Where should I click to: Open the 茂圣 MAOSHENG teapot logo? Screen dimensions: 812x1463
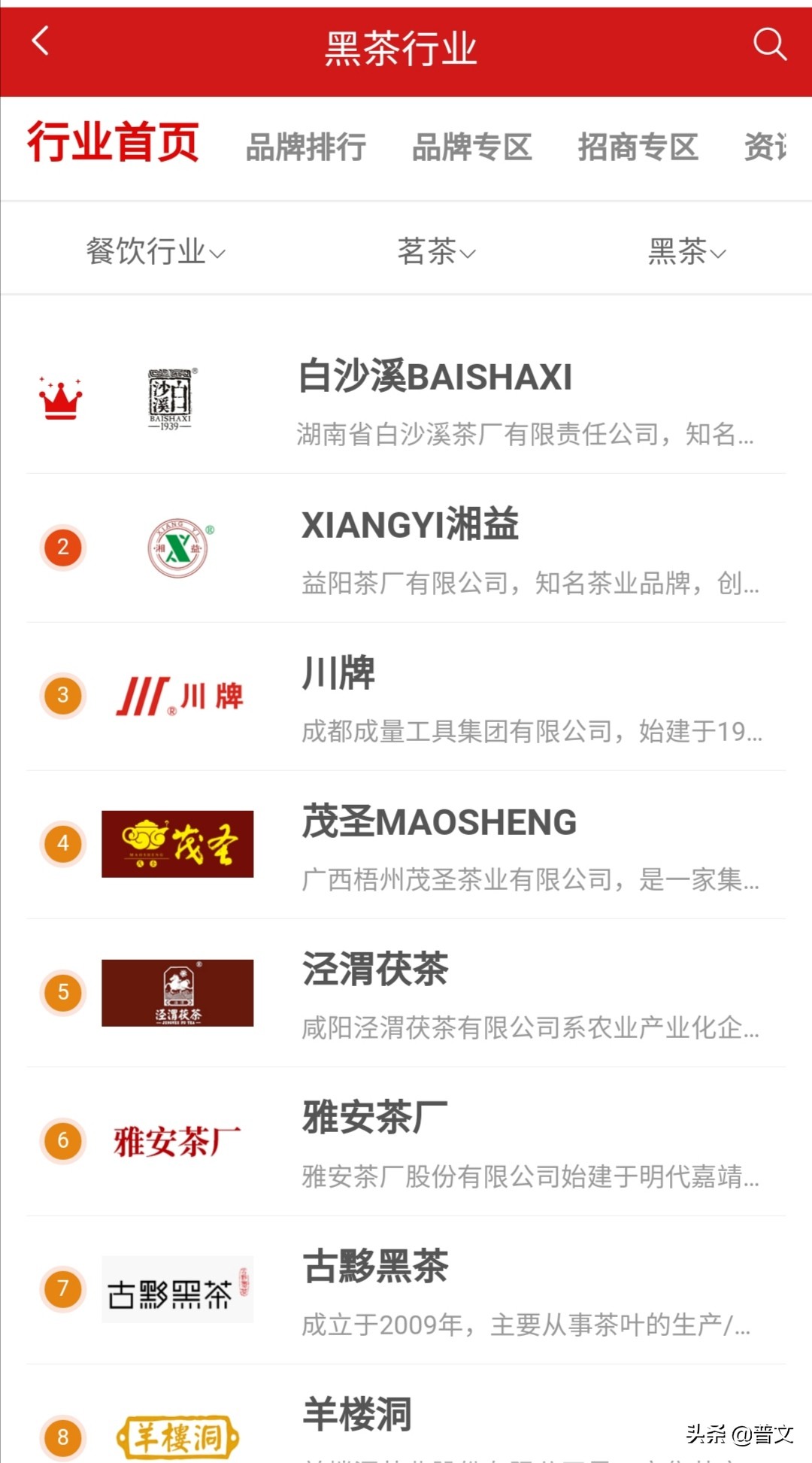pos(177,844)
